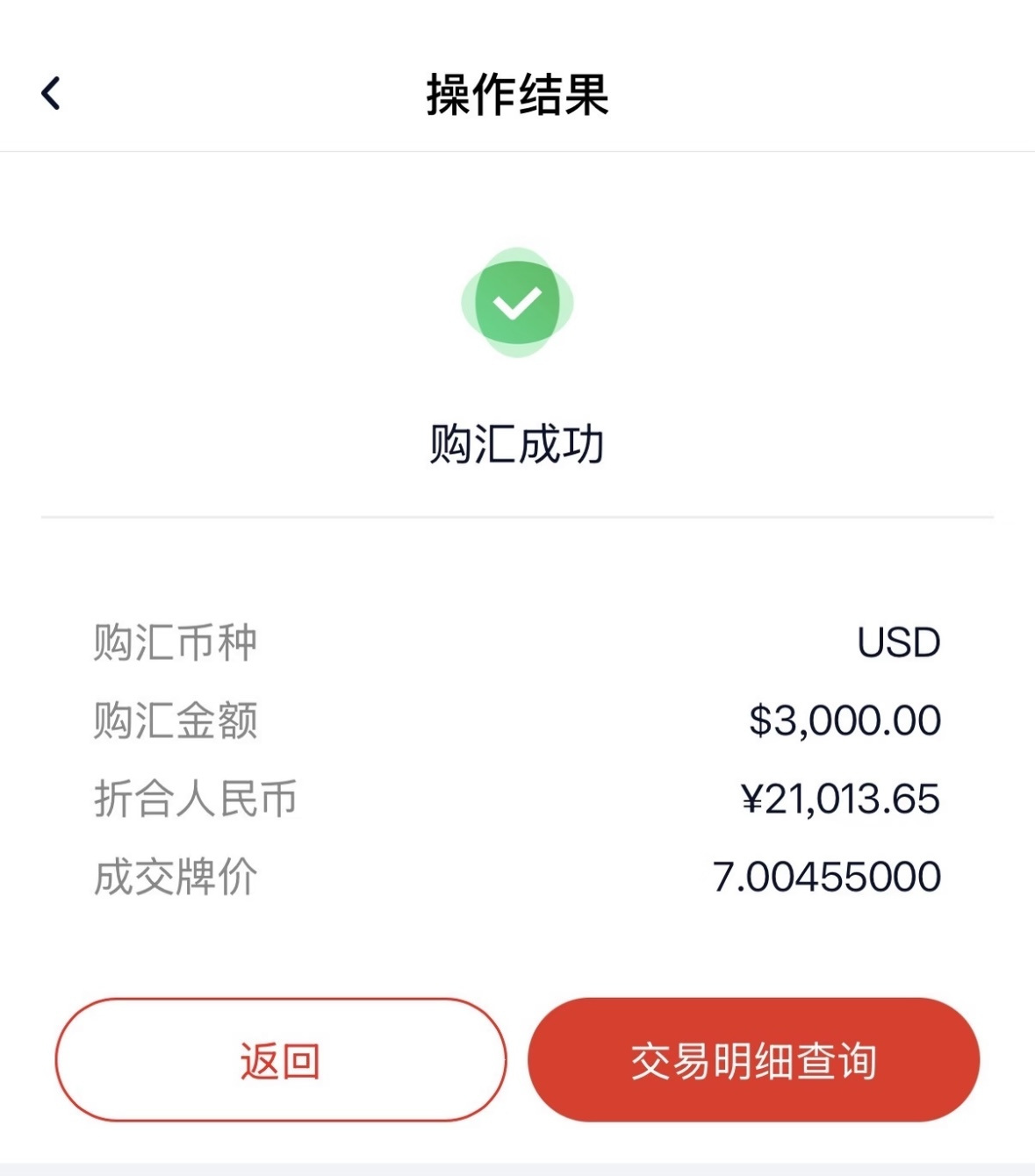This screenshot has width=1035, height=1176.
Task: Tap the 返回 button
Action: tap(280, 1060)
